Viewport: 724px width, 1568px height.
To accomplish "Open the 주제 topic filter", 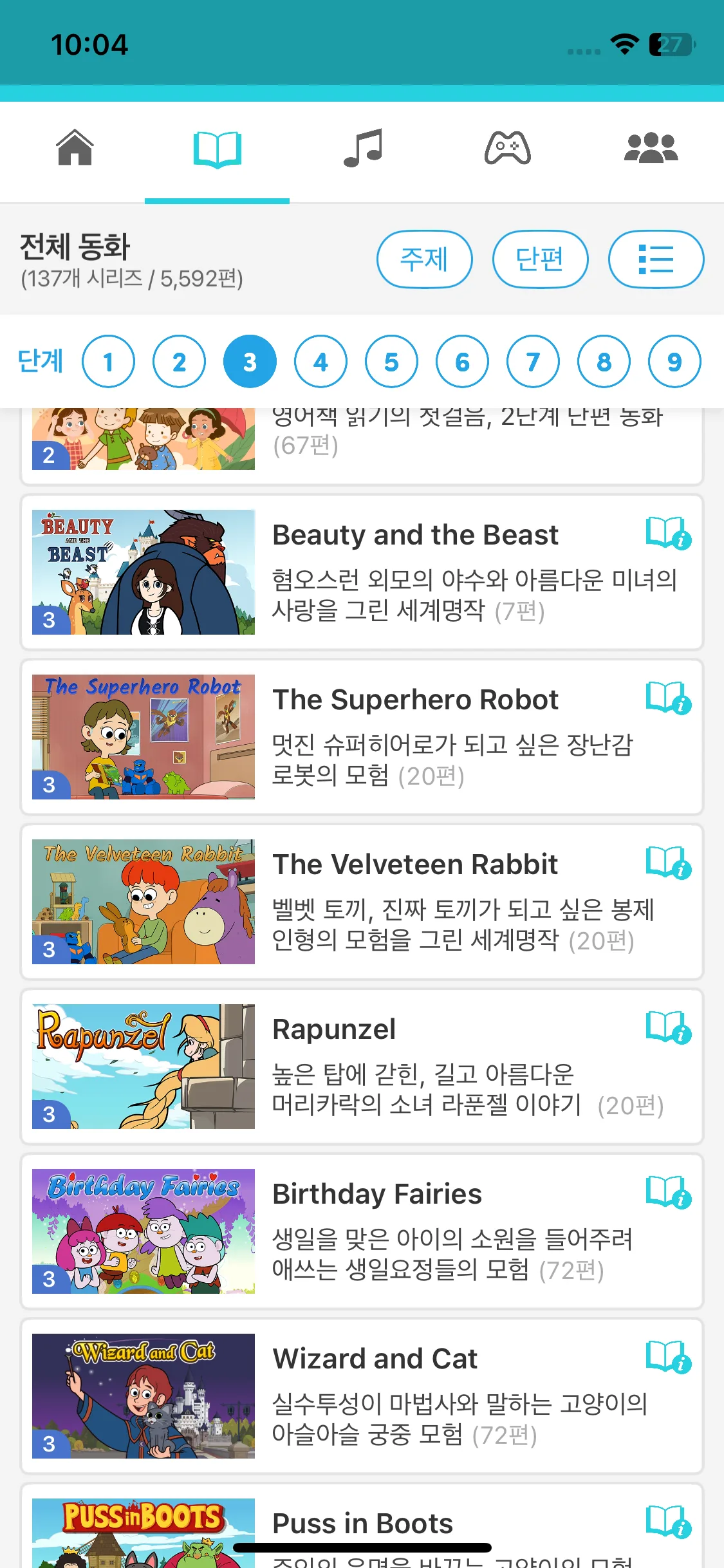I will tap(424, 259).
